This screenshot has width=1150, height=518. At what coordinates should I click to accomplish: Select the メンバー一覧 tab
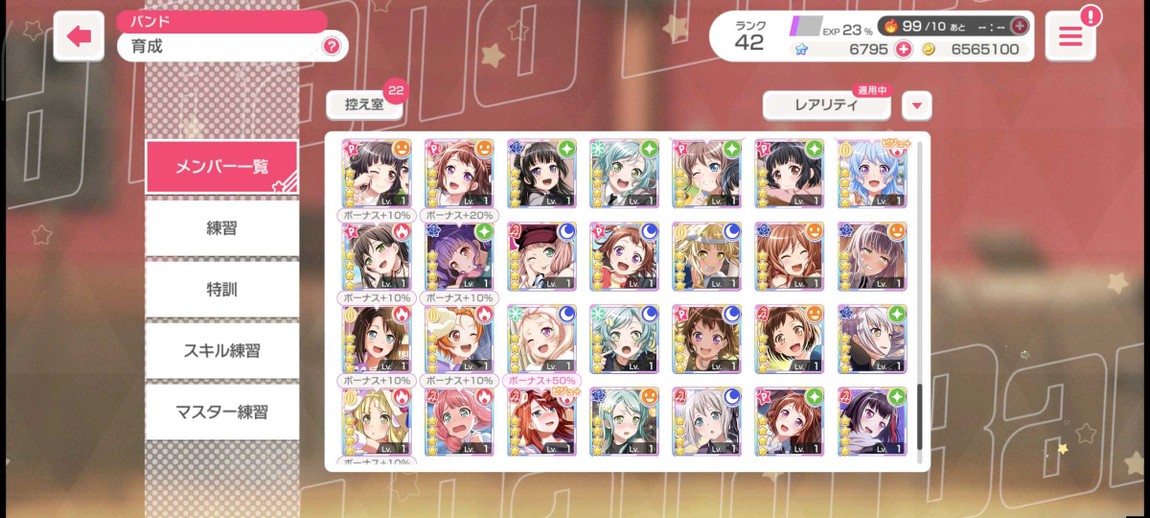tap(222, 167)
